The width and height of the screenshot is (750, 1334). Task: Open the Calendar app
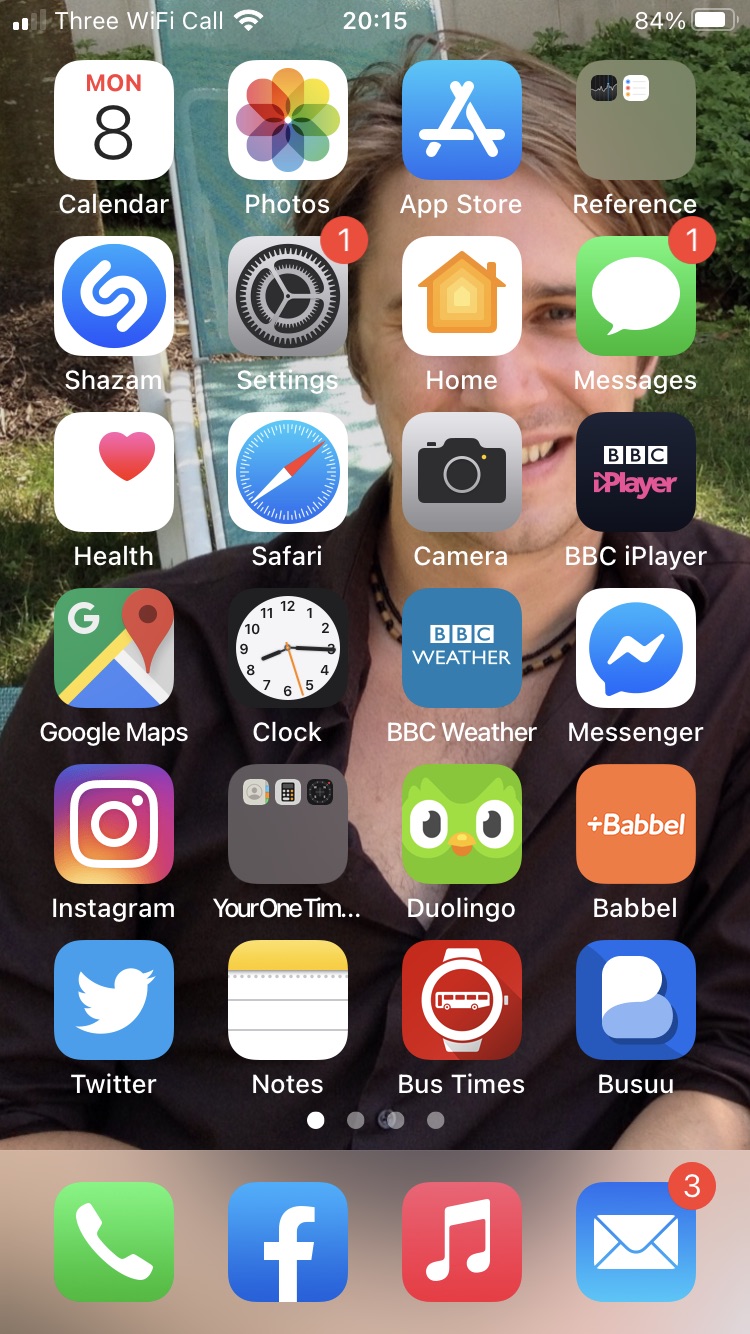[x=114, y=120]
